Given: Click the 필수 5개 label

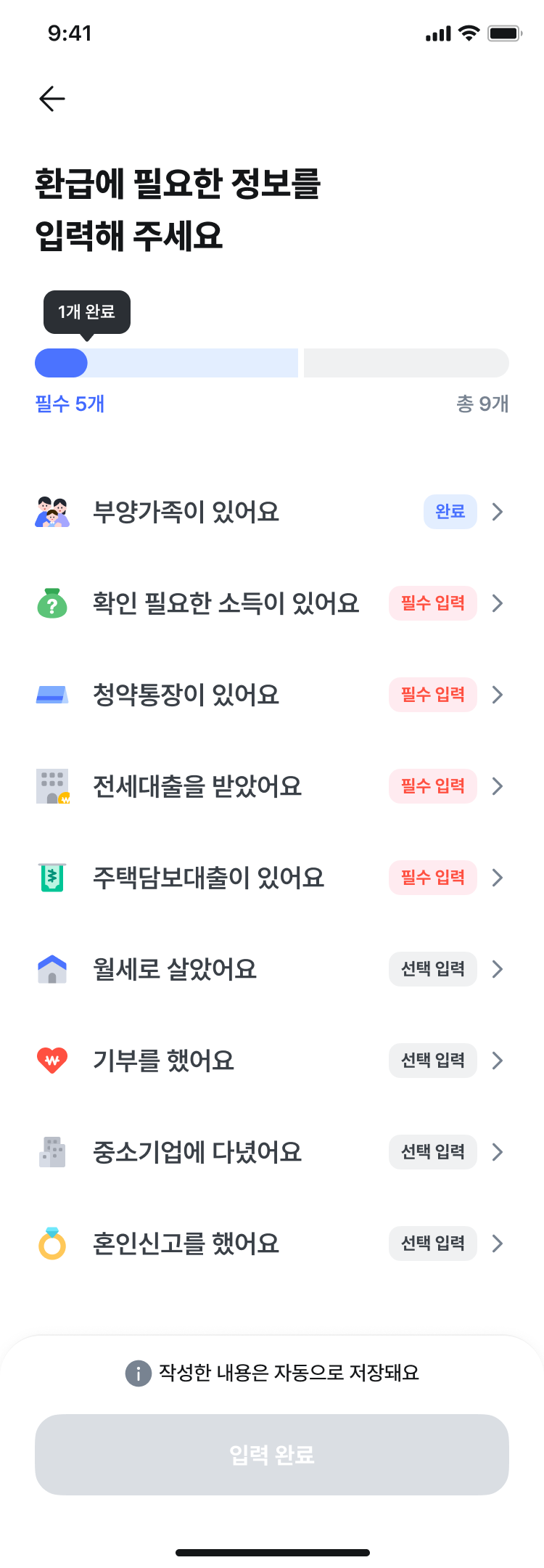Looking at the screenshot, I should pos(69,404).
